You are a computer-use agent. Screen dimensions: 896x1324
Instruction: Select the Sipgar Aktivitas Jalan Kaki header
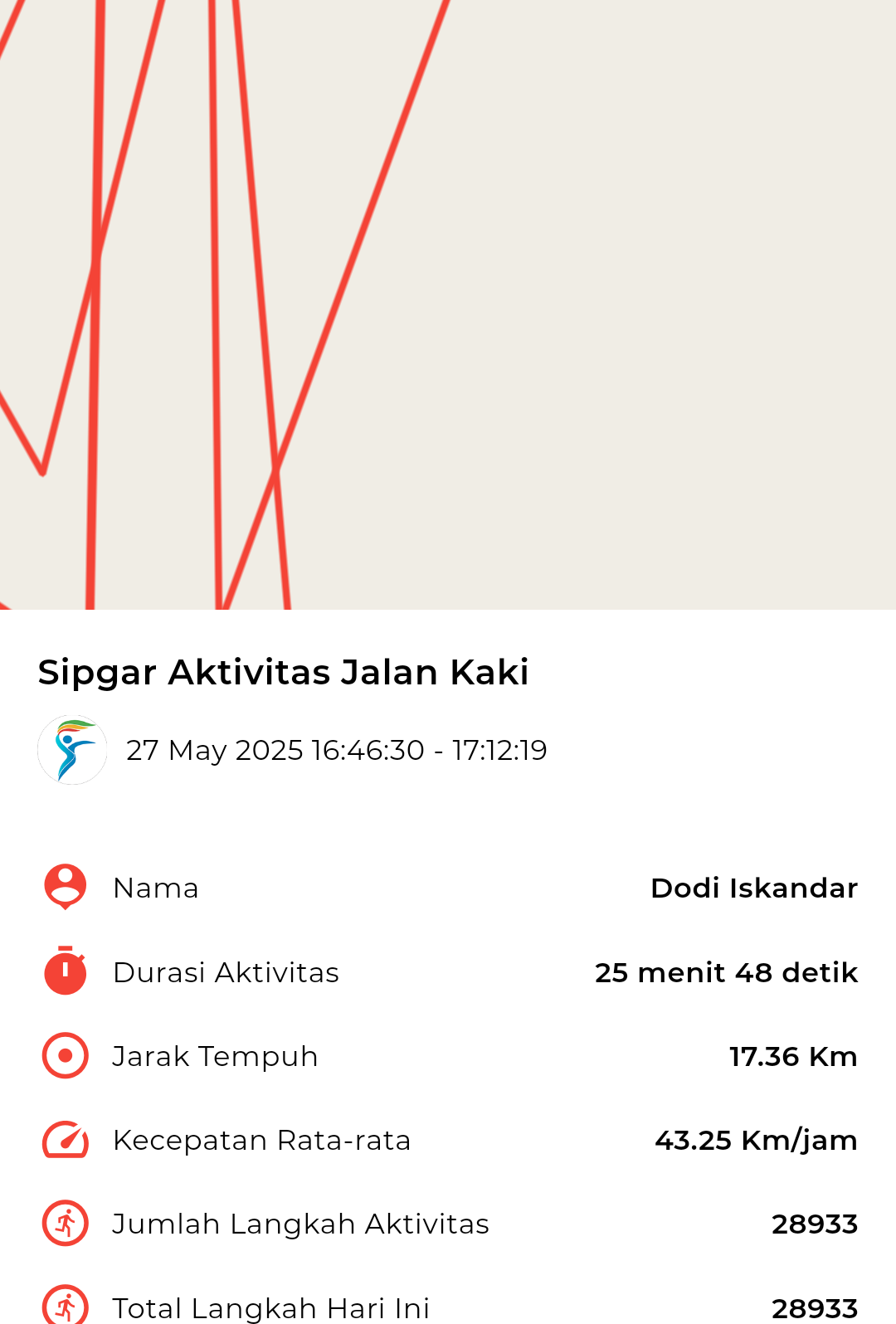point(283,672)
